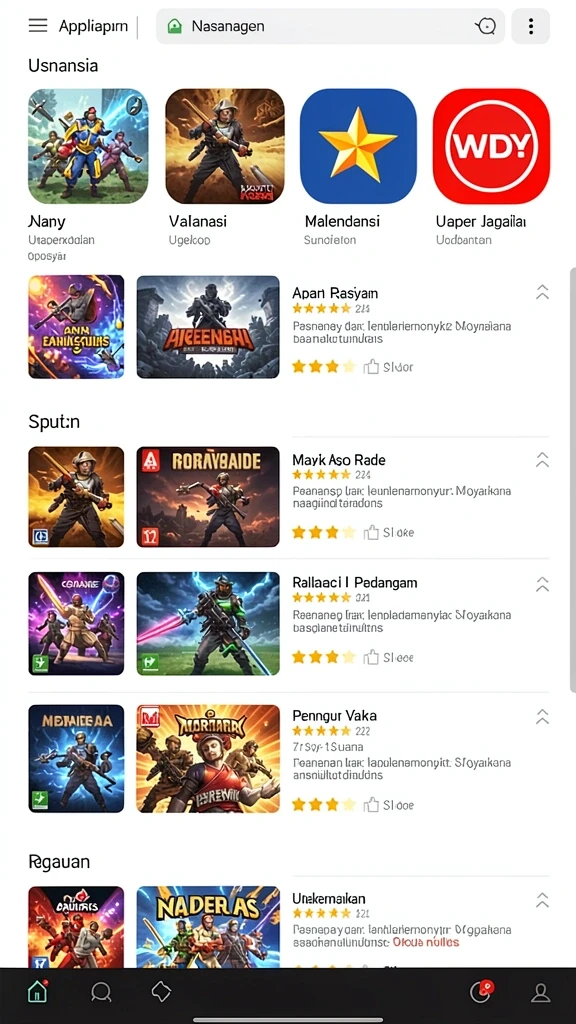Expand the Apan Rasyam entry chevron

(x=542, y=292)
